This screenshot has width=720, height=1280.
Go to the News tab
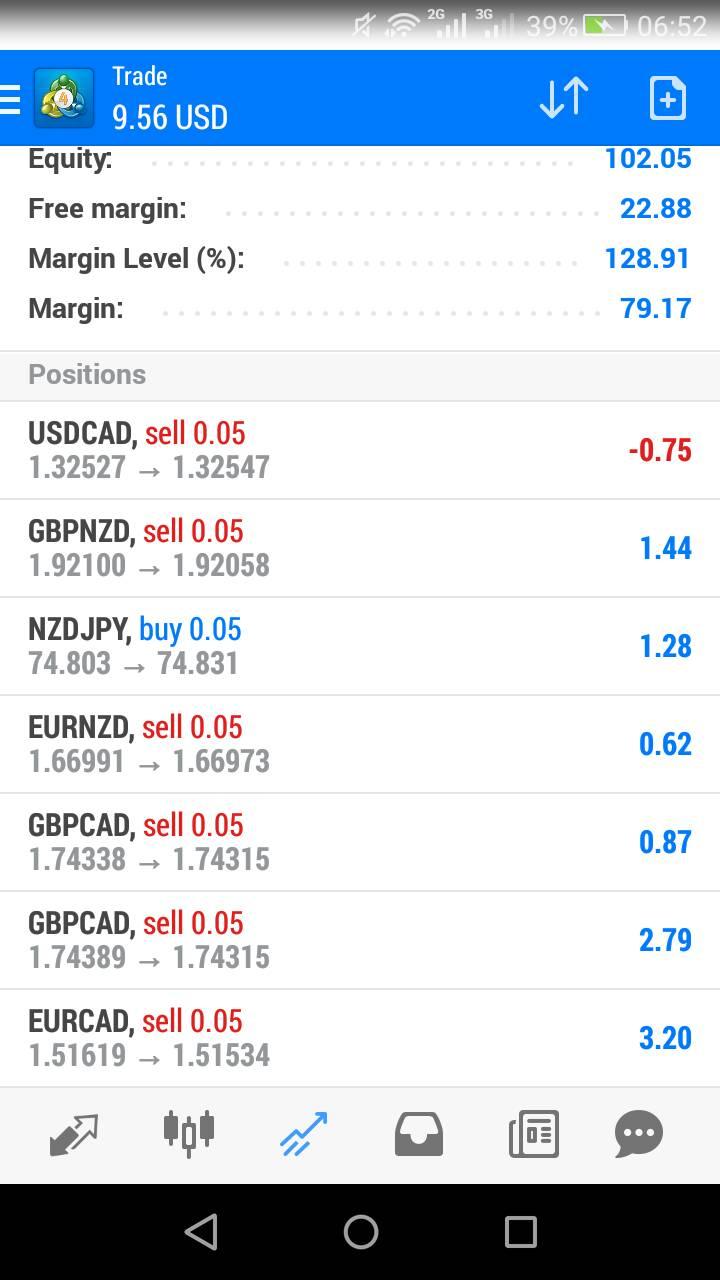coord(534,1134)
